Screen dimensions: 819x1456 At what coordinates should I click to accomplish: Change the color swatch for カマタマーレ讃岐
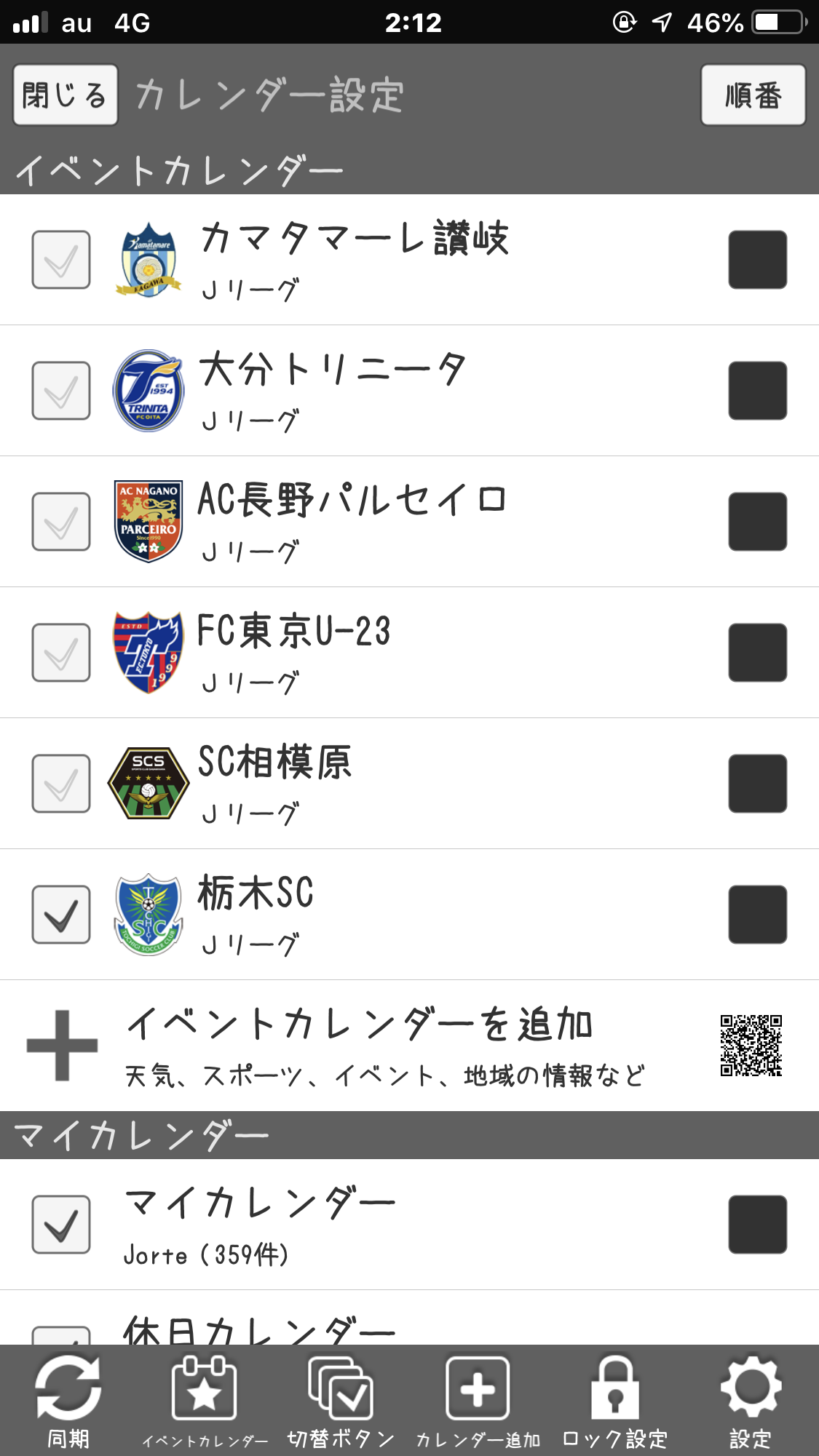click(757, 260)
